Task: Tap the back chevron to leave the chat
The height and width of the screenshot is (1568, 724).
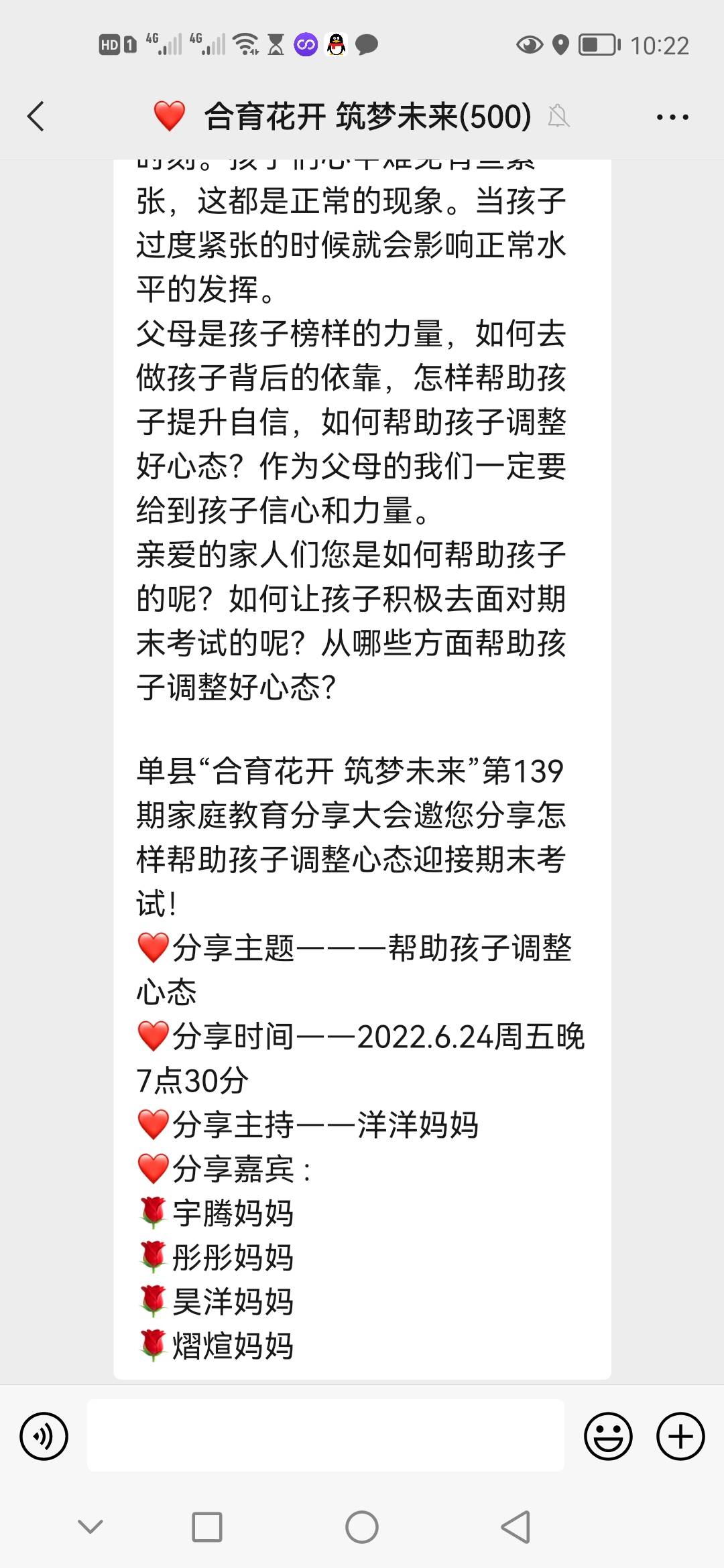Action: click(x=36, y=116)
